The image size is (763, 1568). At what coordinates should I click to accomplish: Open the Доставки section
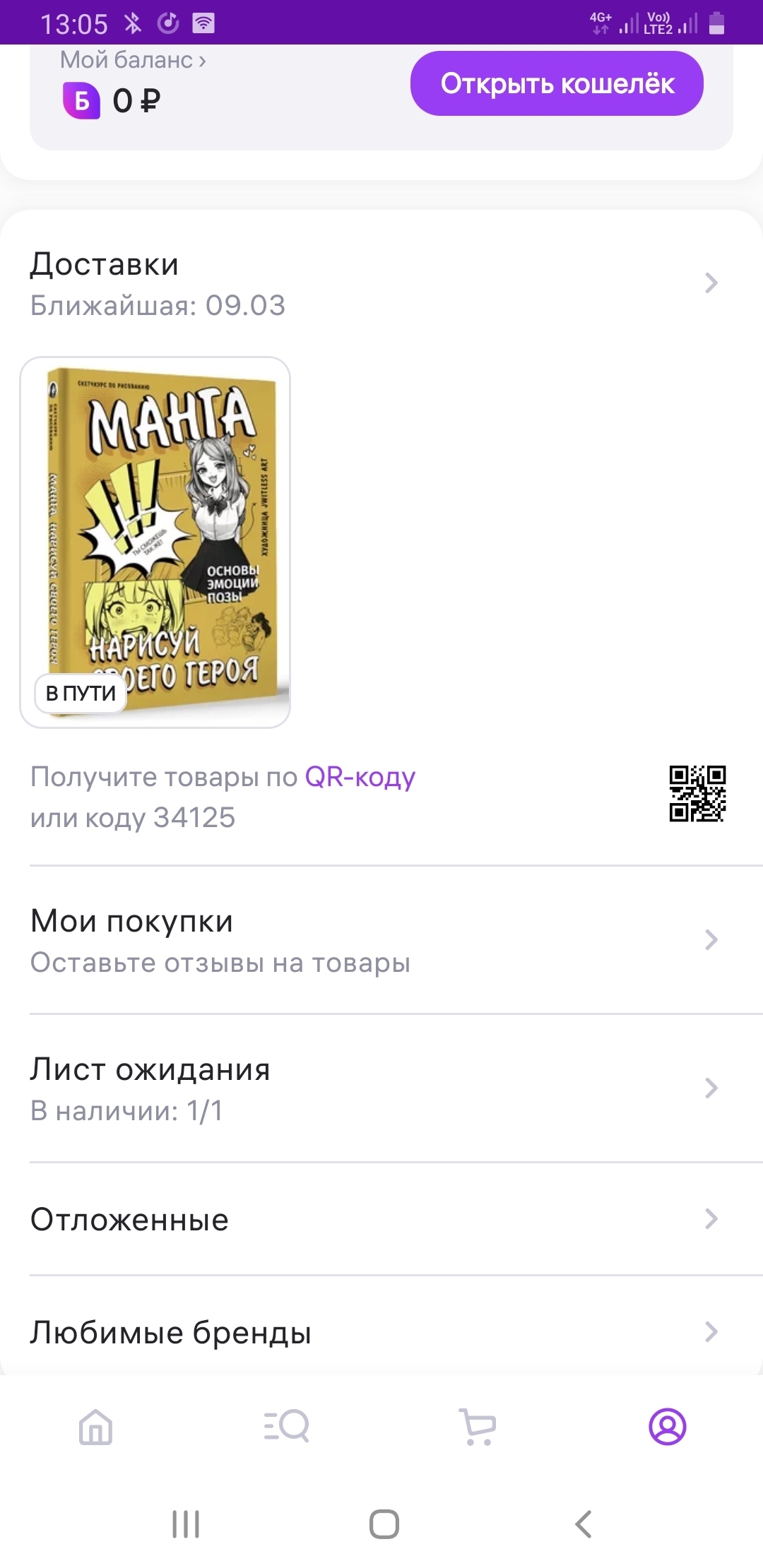click(x=373, y=283)
